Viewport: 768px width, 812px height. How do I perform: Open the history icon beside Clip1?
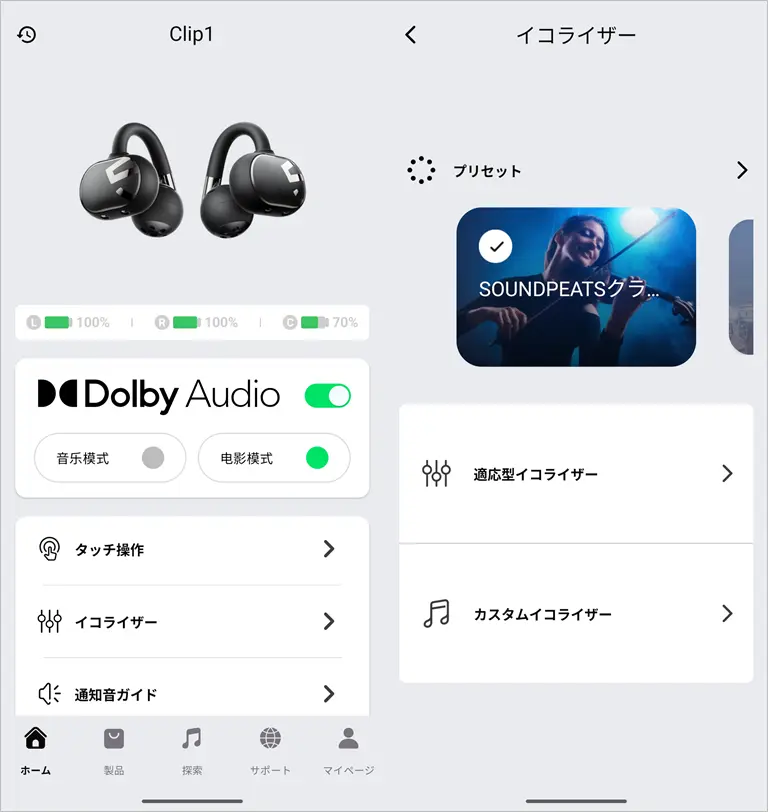27,35
